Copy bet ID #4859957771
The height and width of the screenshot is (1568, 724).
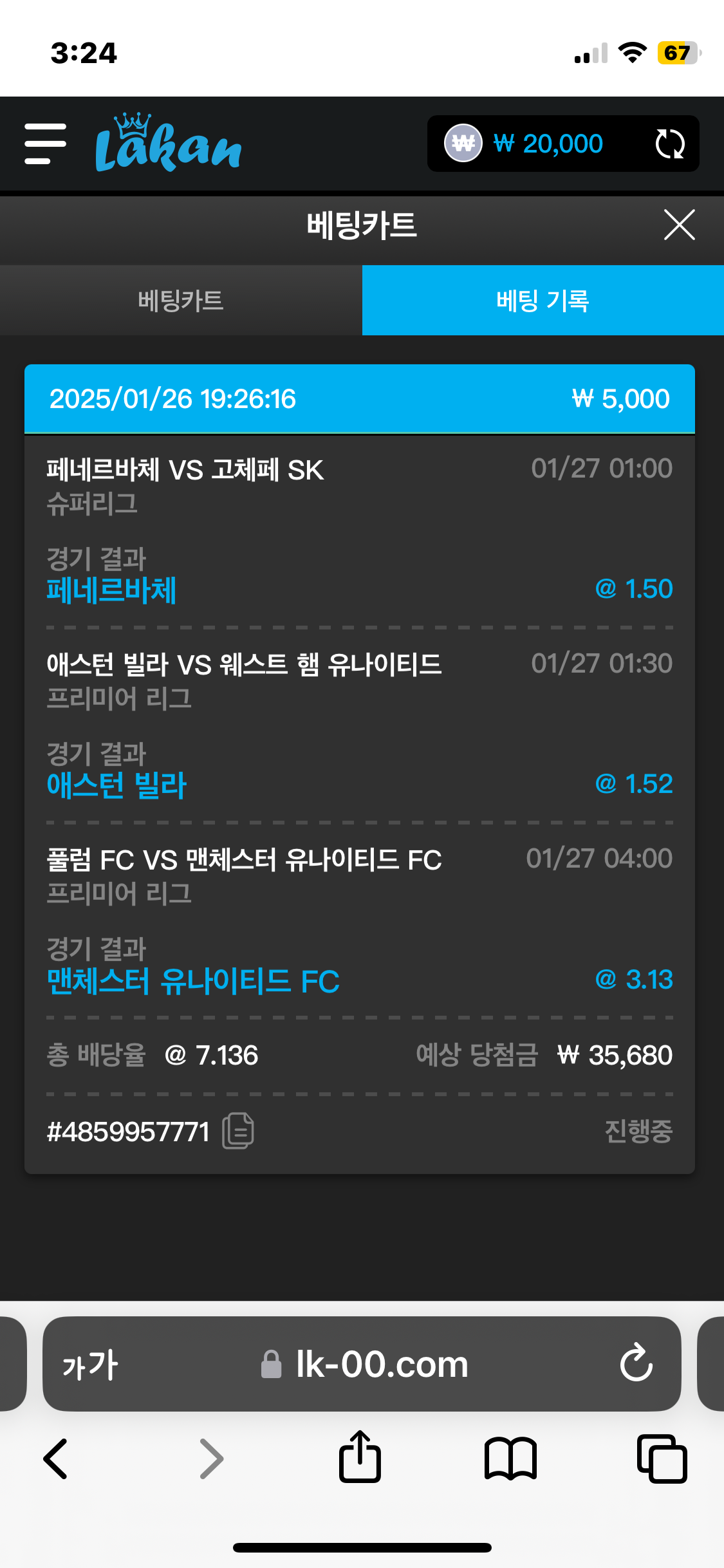coord(238,1131)
